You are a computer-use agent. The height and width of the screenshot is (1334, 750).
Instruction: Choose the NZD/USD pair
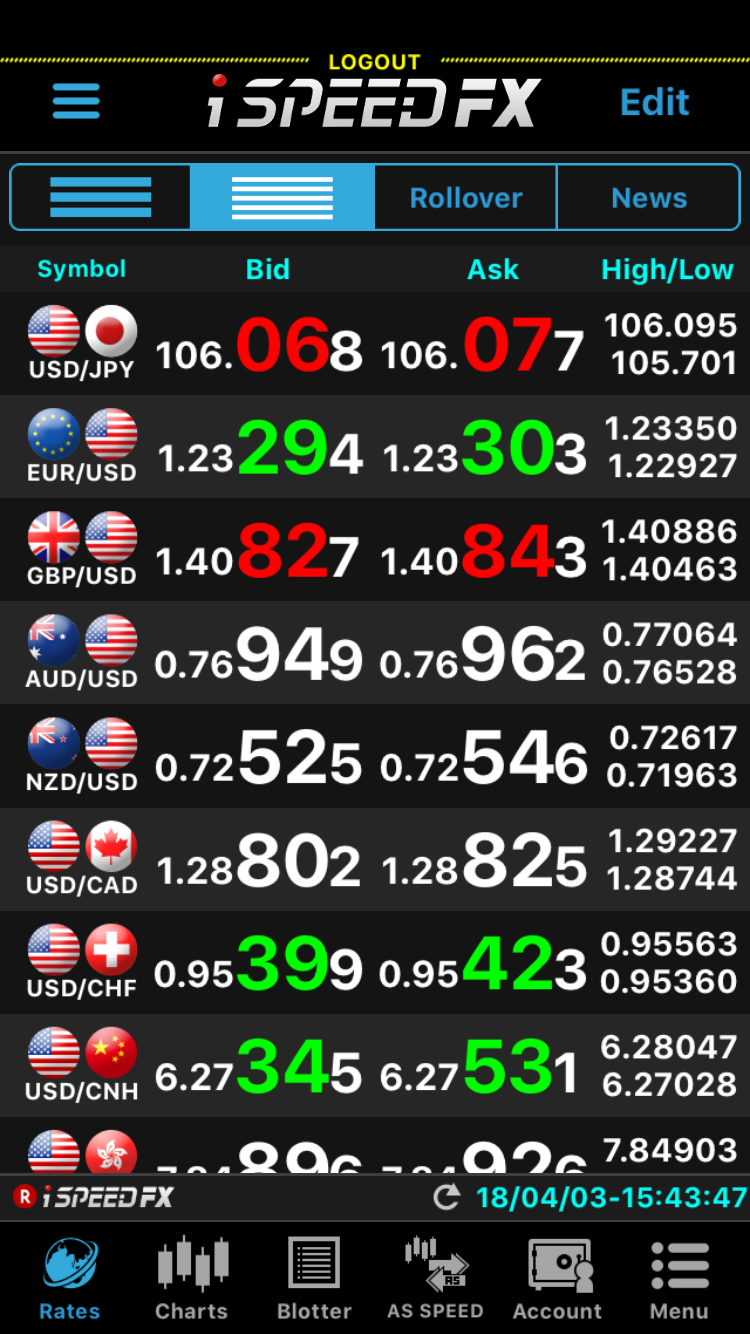pos(375,755)
